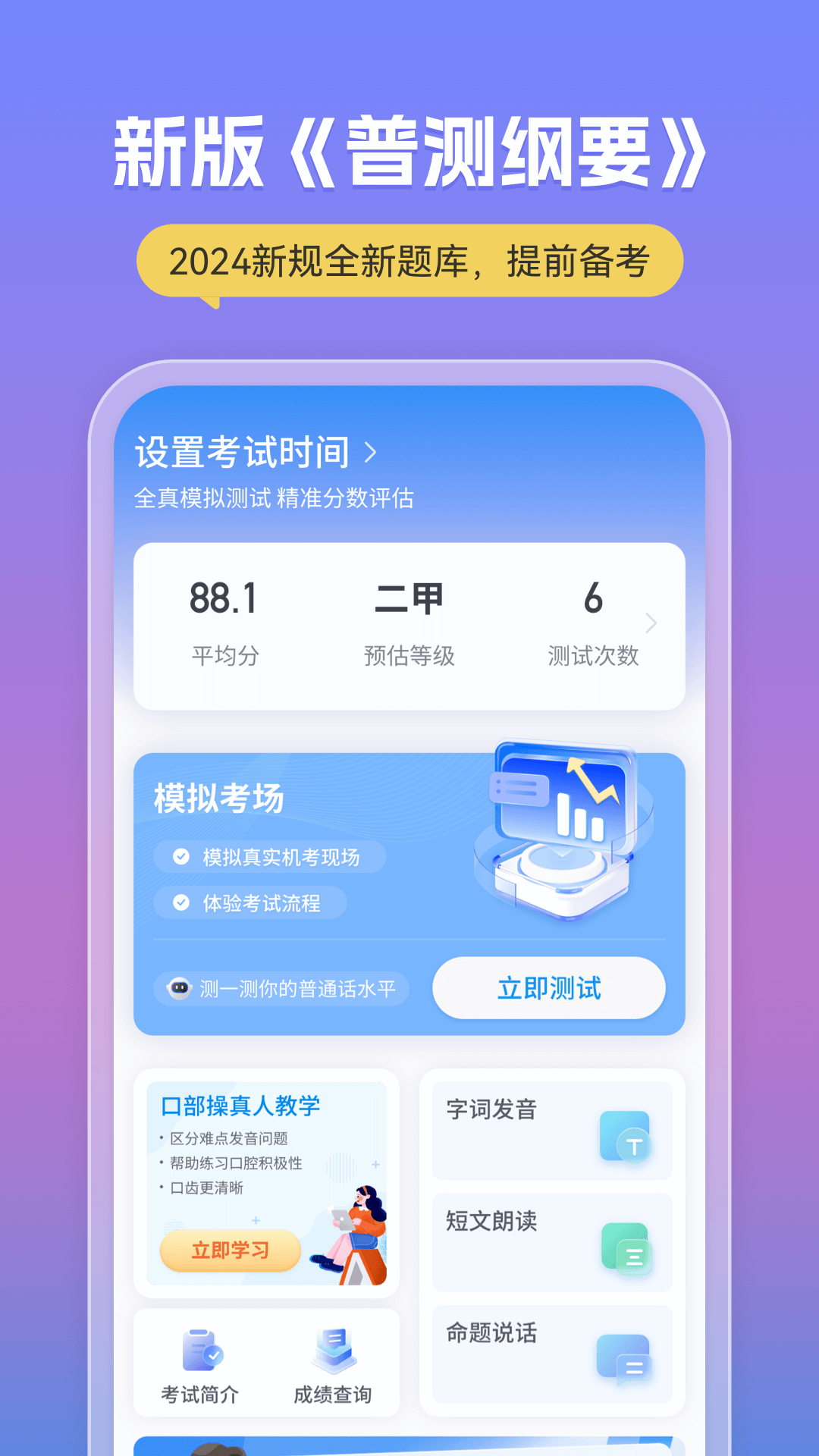This screenshot has height=1456, width=819.
Task: Tap the yellow 2024新规全新题库 banner
Action: point(409,261)
